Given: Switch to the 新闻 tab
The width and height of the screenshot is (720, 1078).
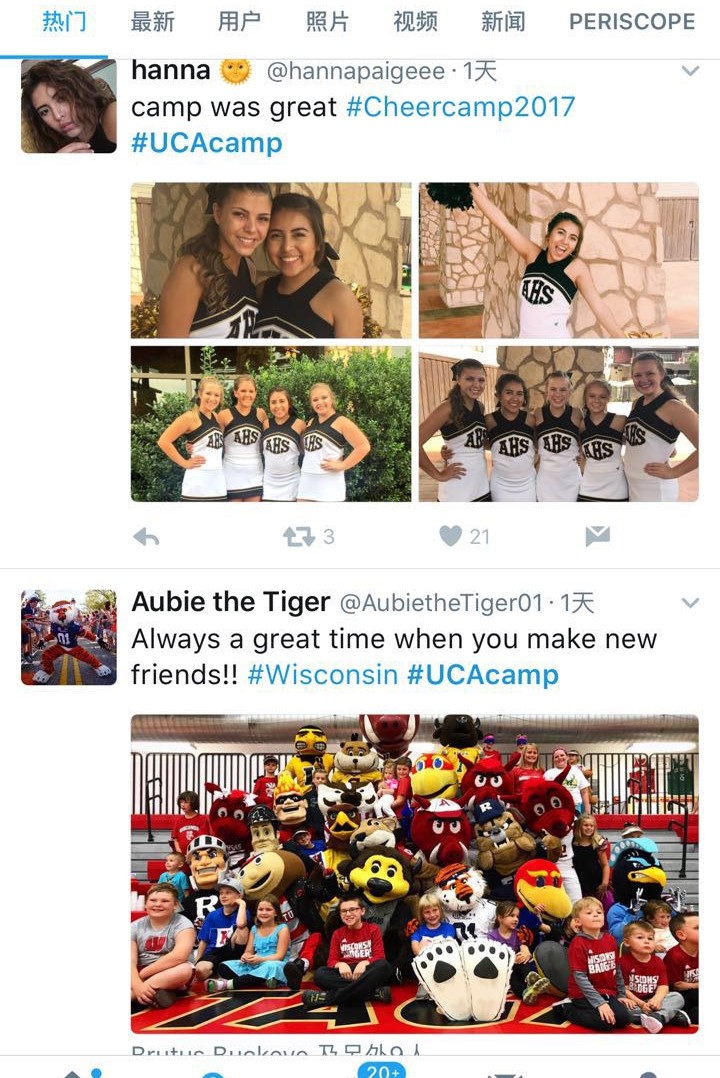Looking at the screenshot, I should tap(503, 22).
